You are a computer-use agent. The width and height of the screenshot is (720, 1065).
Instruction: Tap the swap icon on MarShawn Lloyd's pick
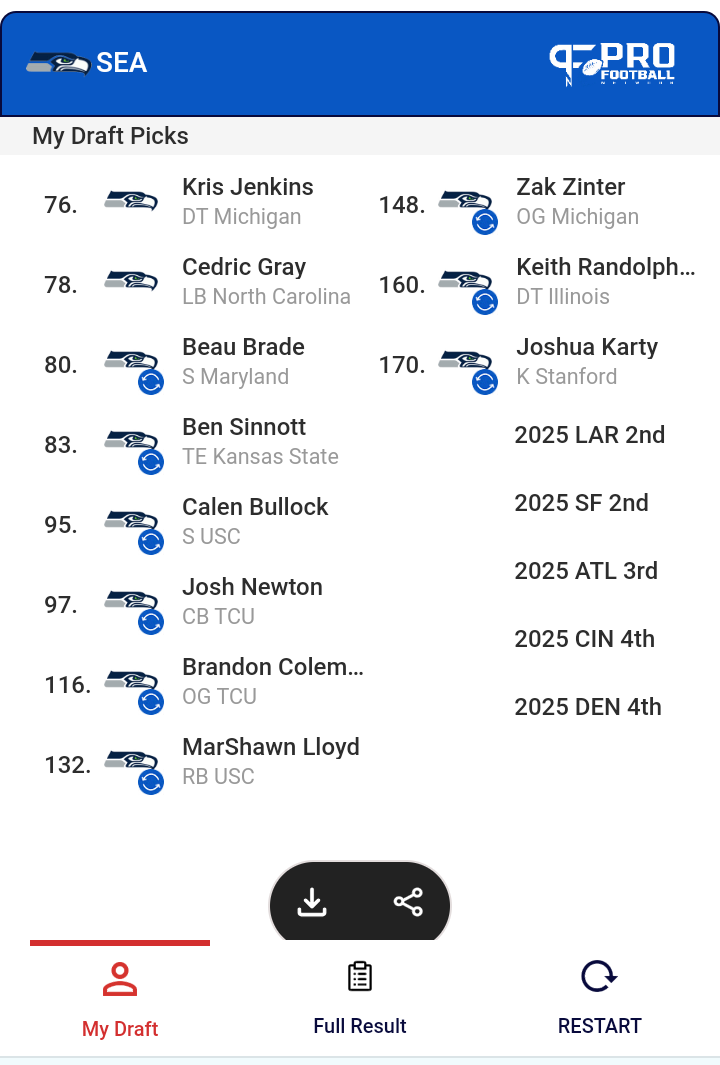click(x=151, y=782)
